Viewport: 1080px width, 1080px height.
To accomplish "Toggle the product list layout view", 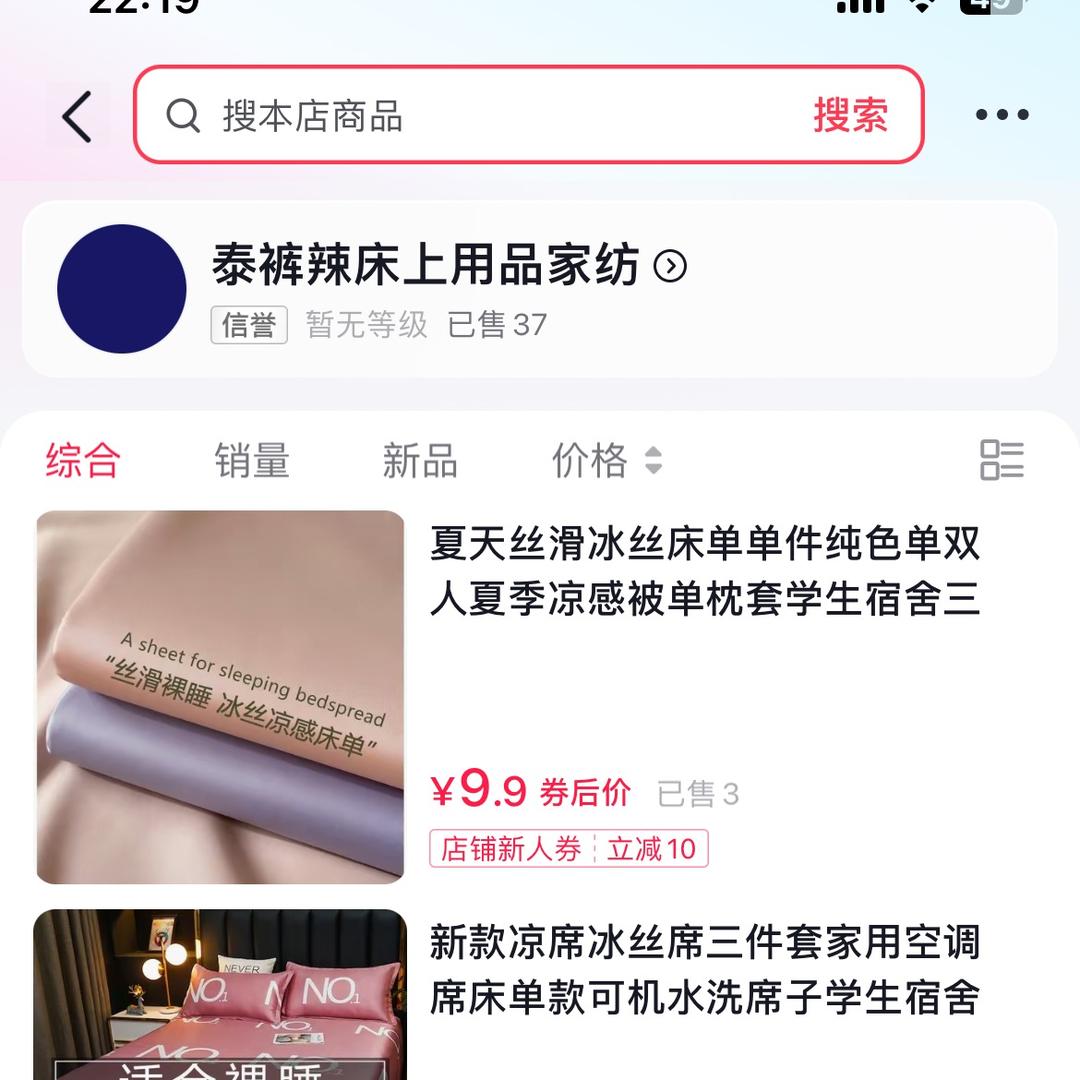I will click(1001, 460).
